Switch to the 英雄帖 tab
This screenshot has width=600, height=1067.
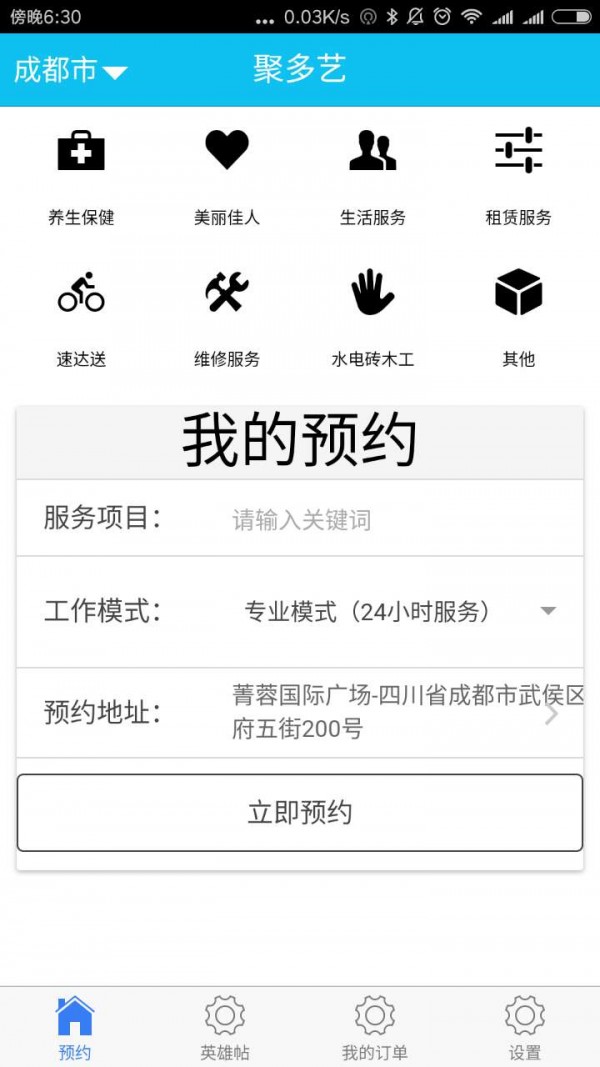(x=224, y=1027)
